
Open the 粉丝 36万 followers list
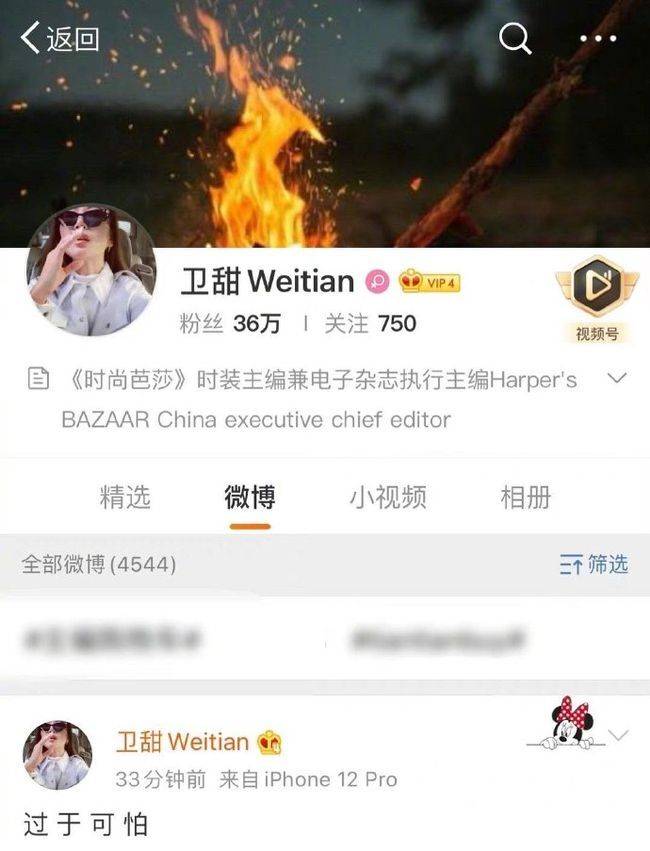230,324
